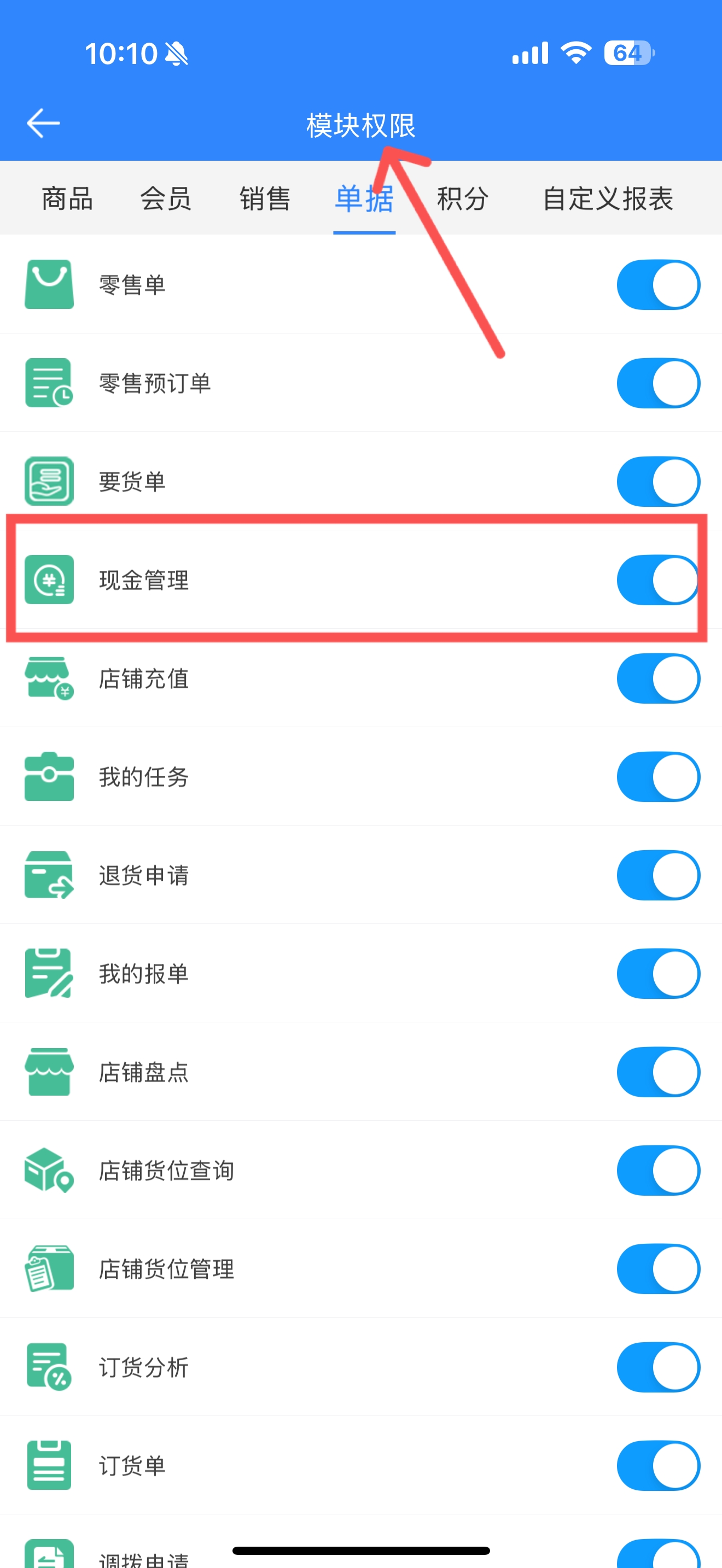Disable the 店铺充值 switch
The width and height of the screenshot is (722, 1568).
[658, 678]
